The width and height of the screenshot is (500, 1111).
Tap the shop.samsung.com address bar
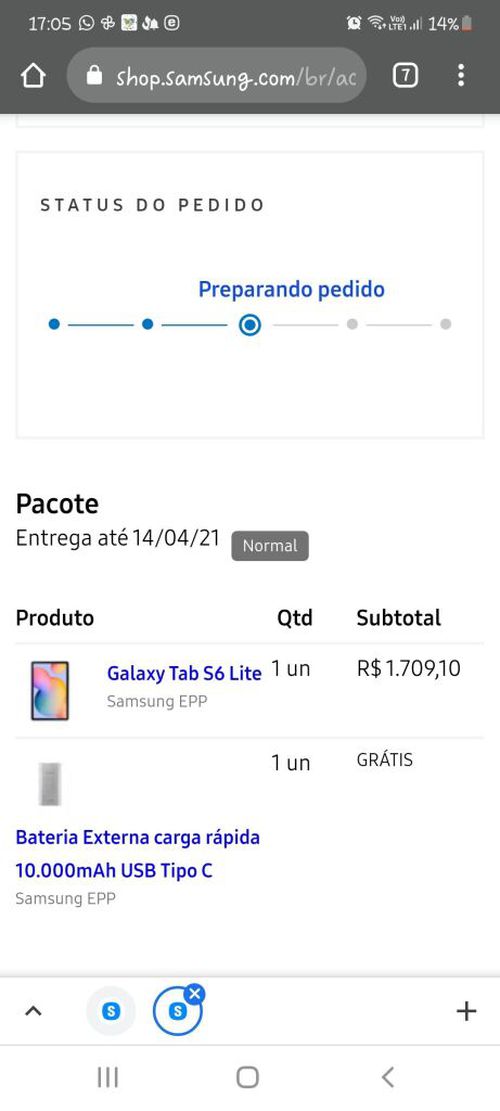[217, 75]
